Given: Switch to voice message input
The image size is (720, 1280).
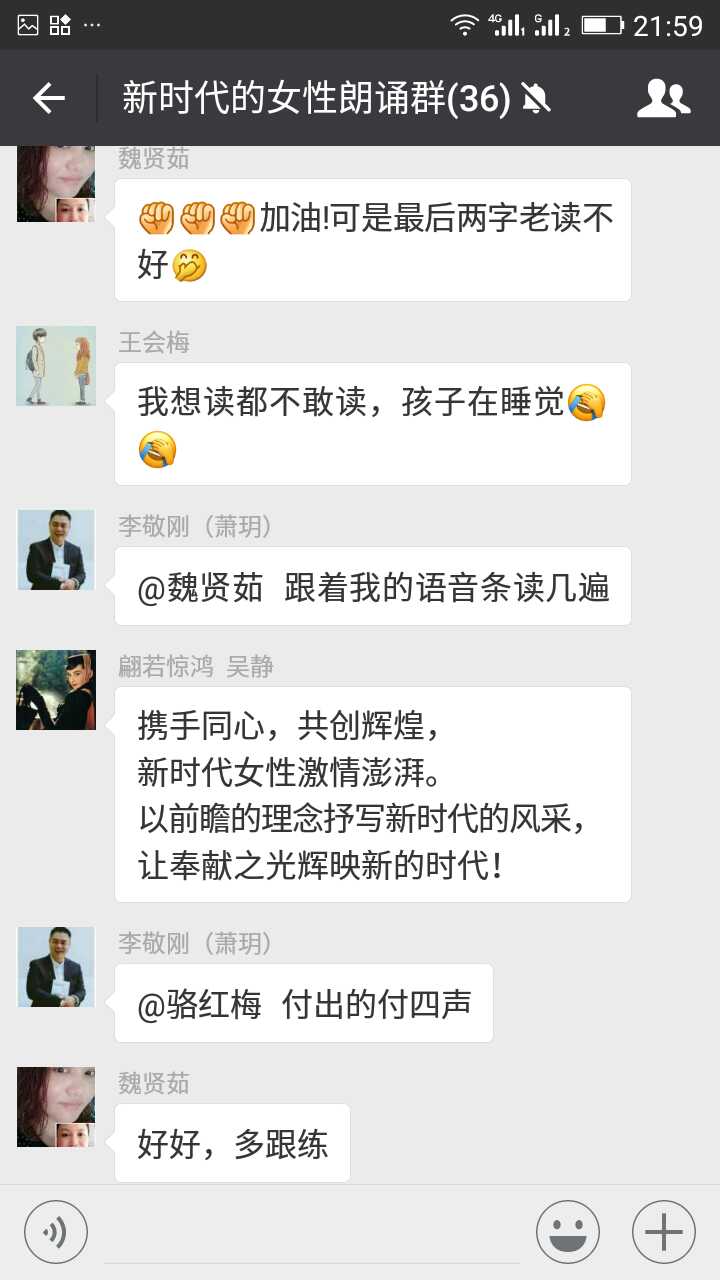Looking at the screenshot, I should point(56,1232).
